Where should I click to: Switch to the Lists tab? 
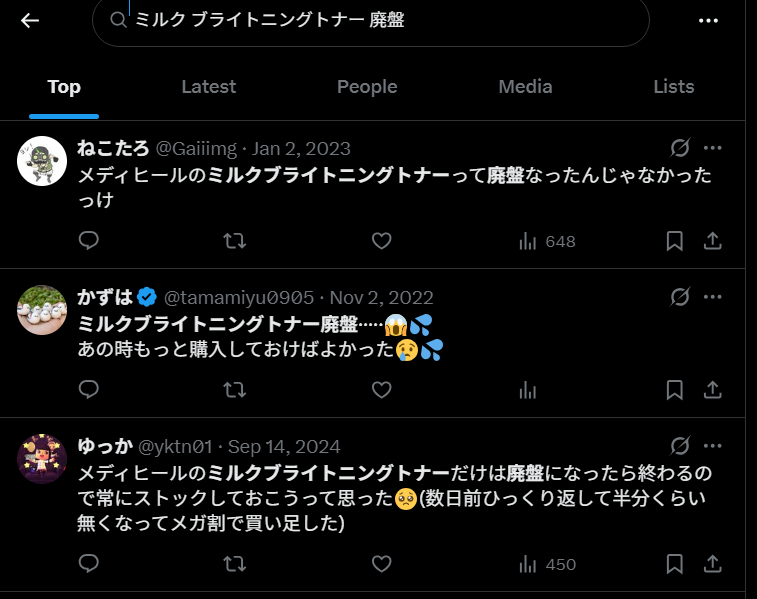[673, 87]
